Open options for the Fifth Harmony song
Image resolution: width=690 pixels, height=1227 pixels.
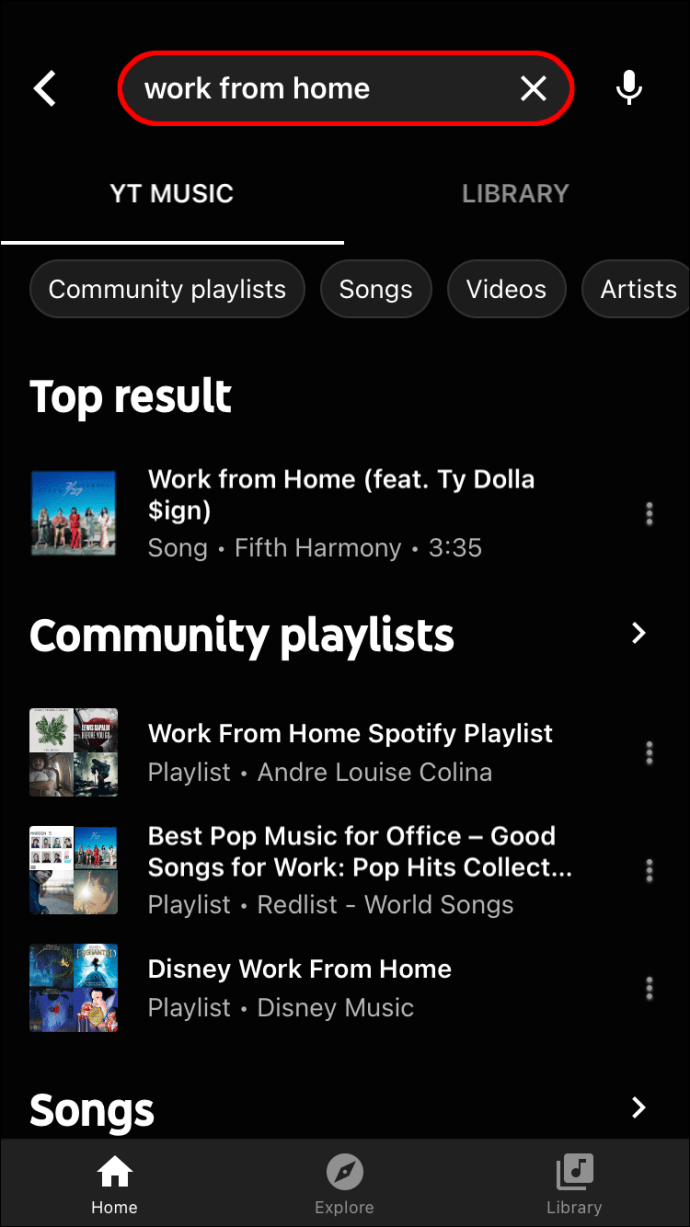pyautogui.click(x=649, y=514)
